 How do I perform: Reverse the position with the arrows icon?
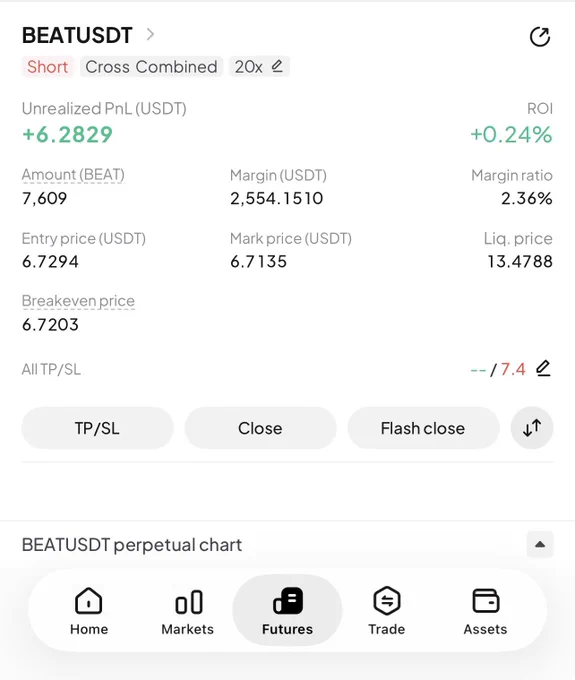532,428
